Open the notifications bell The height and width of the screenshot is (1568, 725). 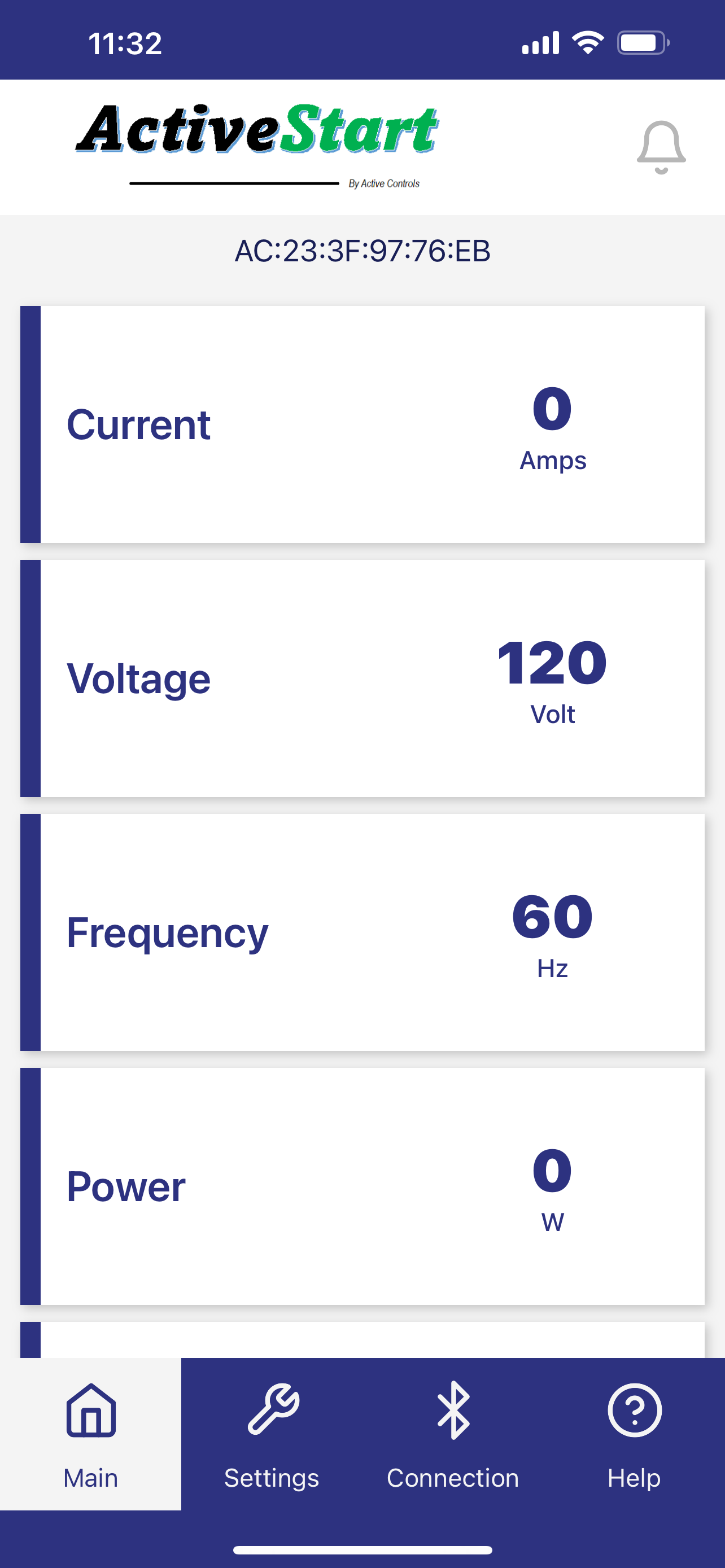pyautogui.click(x=661, y=147)
